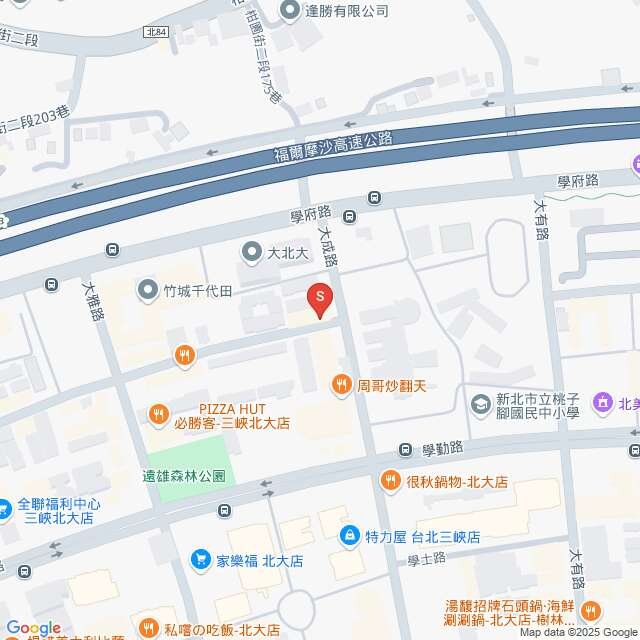Open the 學勤路 bus stop icon

[x=405, y=451]
